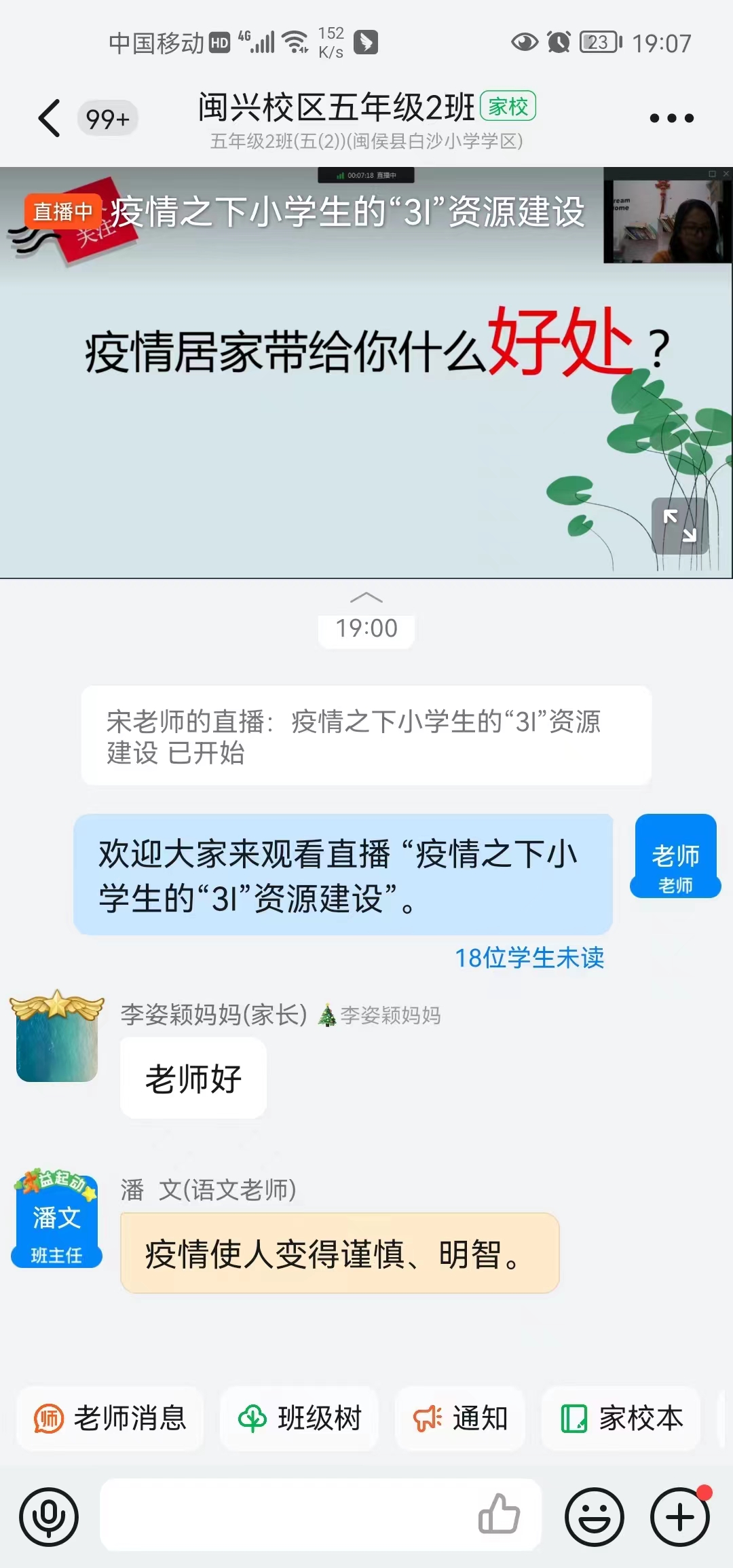Send a thumbs-up like

[x=499, y=1514]
